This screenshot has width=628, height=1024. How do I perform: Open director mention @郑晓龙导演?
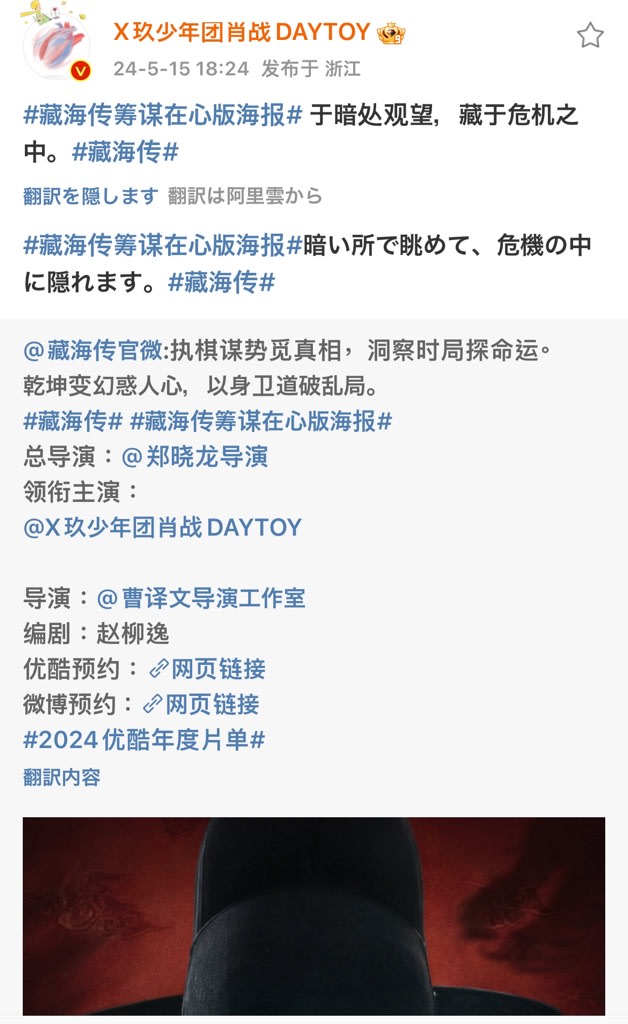[194, 457]
